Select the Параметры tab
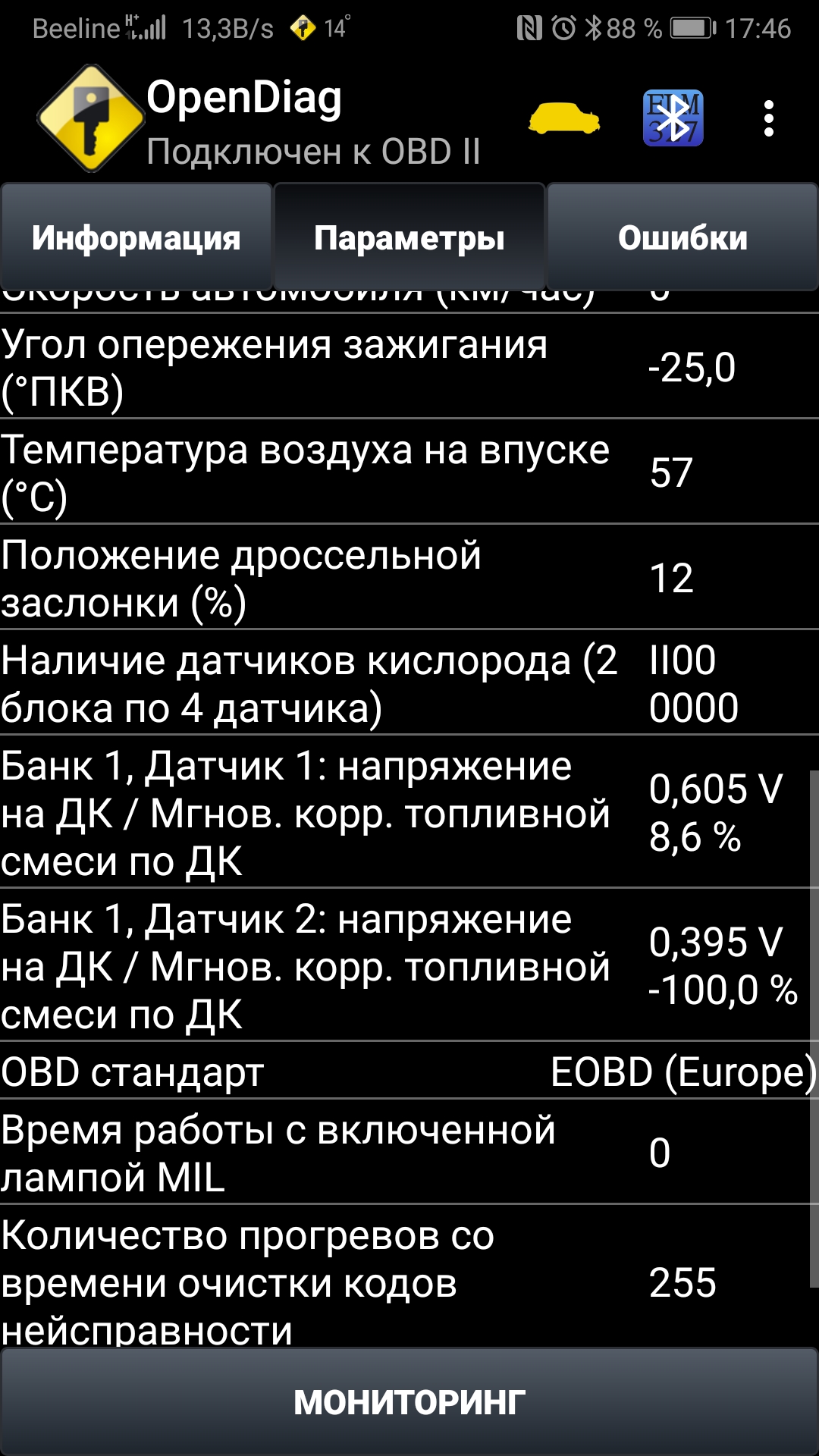Screen dimensions: 819x1456 pos(409,238)
